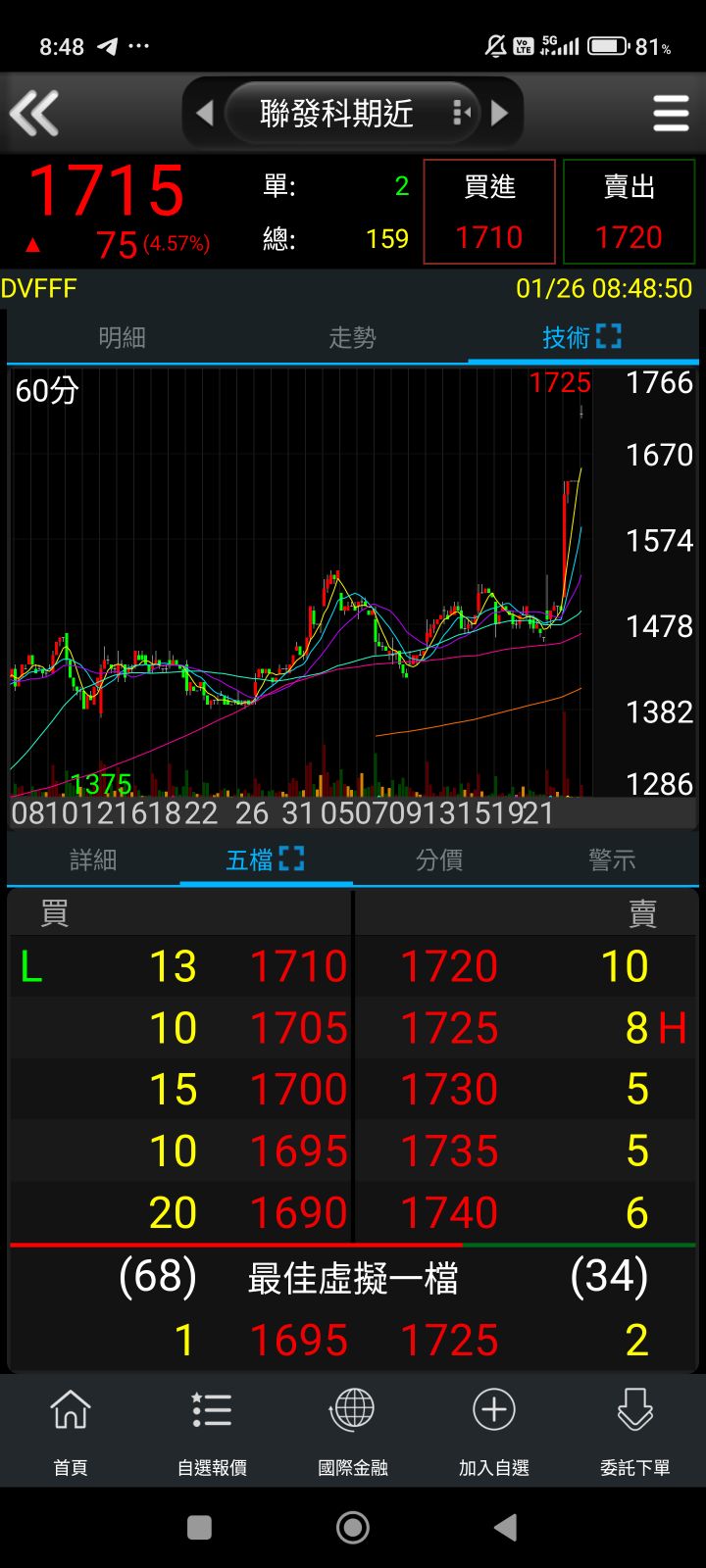Open the 警示 alerts tab

[x=612, y=860]
